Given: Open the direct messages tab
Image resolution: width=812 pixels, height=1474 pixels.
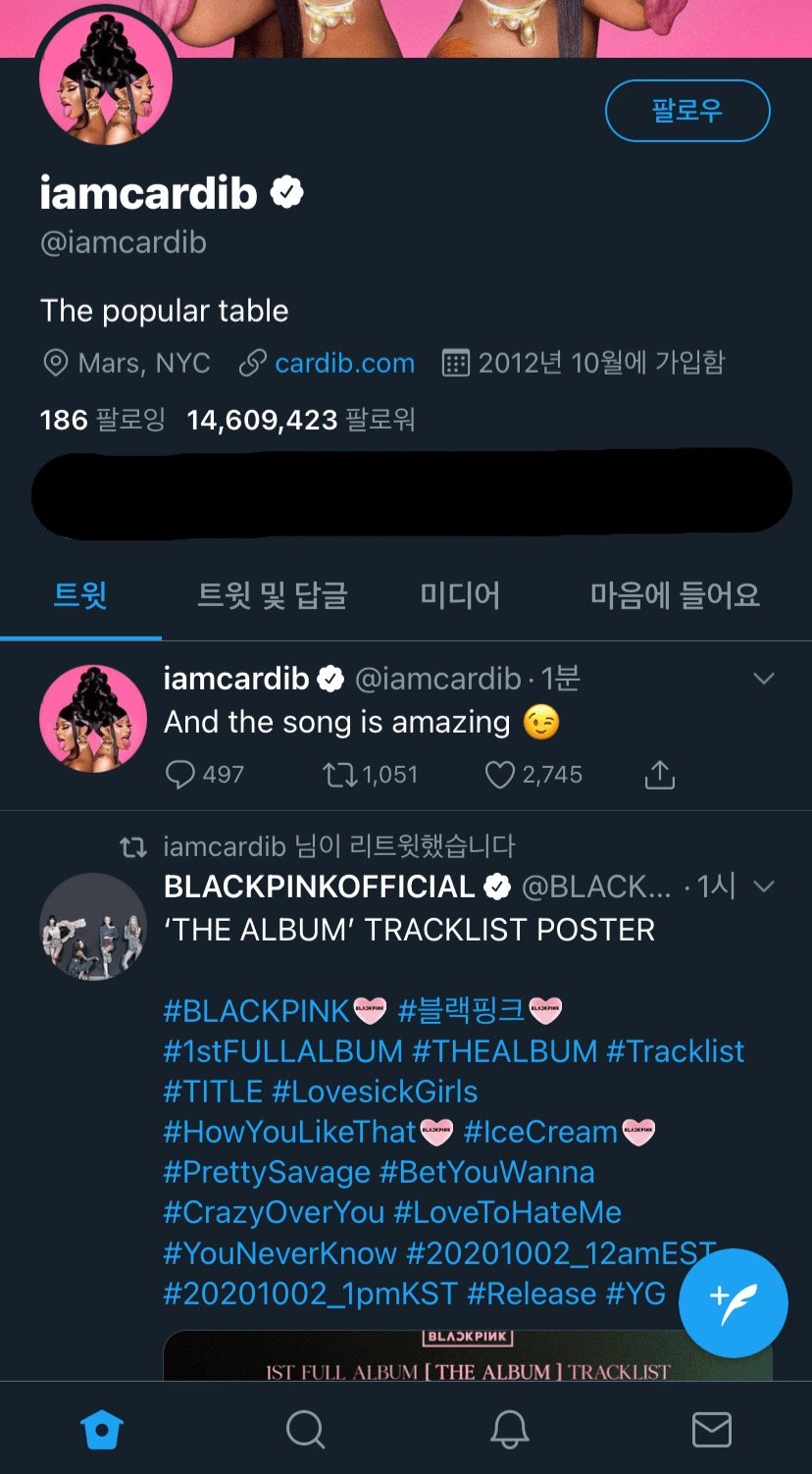Looking at the screenshot, I should point(711,1430).
